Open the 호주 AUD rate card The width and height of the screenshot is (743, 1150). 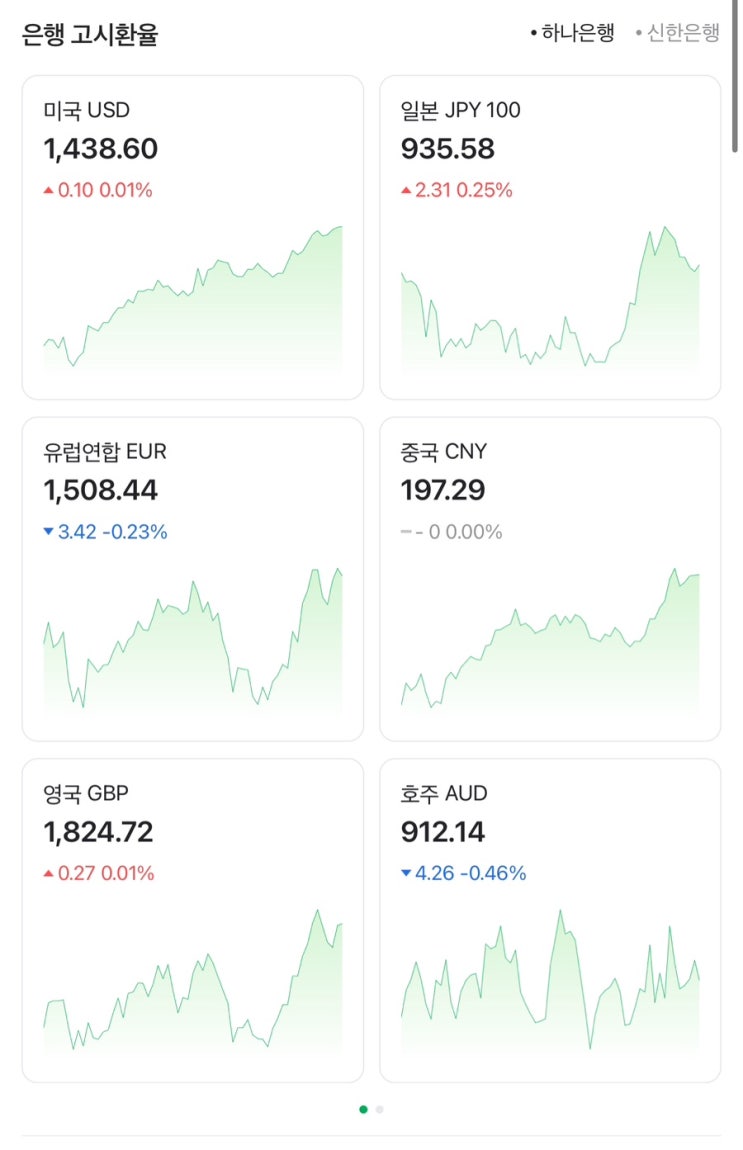pos(550,919)
